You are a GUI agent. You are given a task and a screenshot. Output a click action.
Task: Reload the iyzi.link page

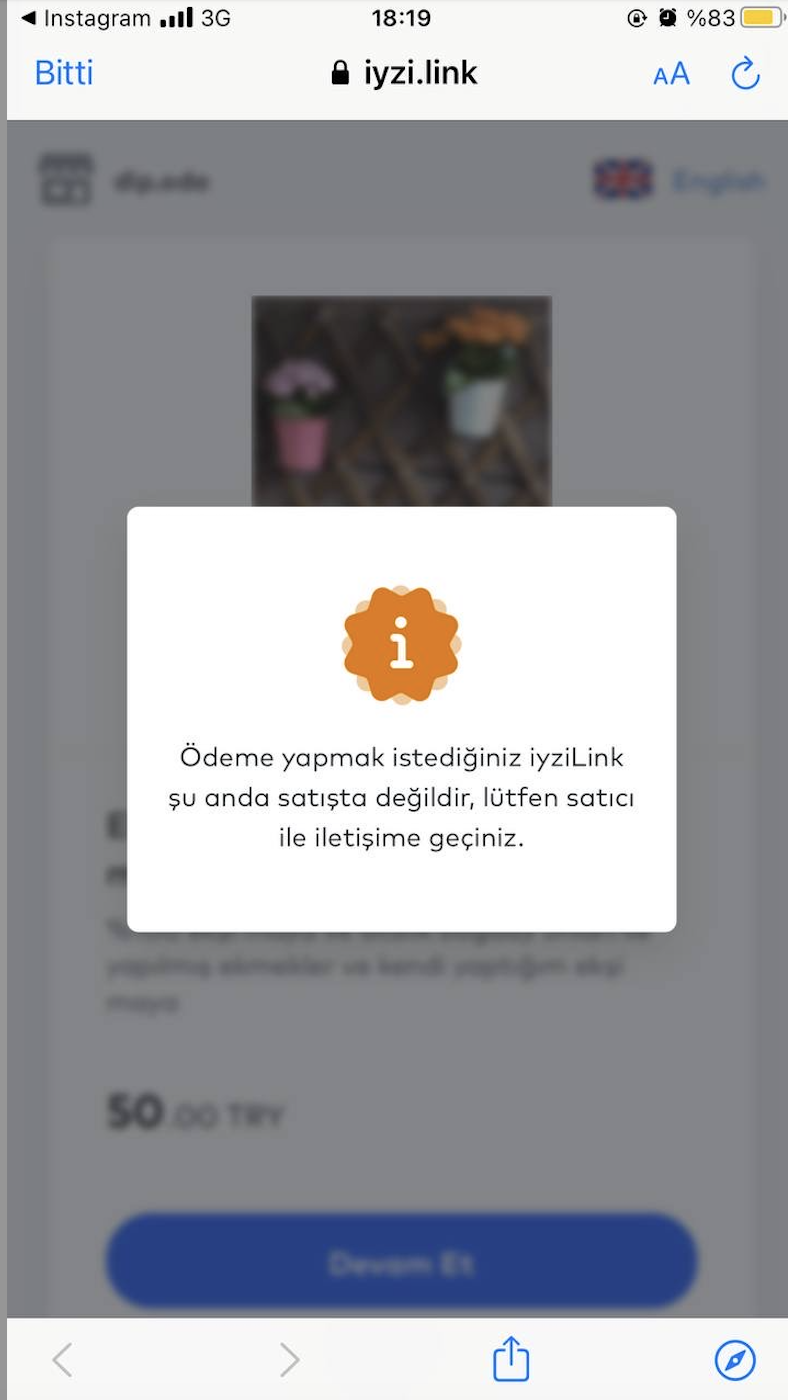(x=745, y=73)
